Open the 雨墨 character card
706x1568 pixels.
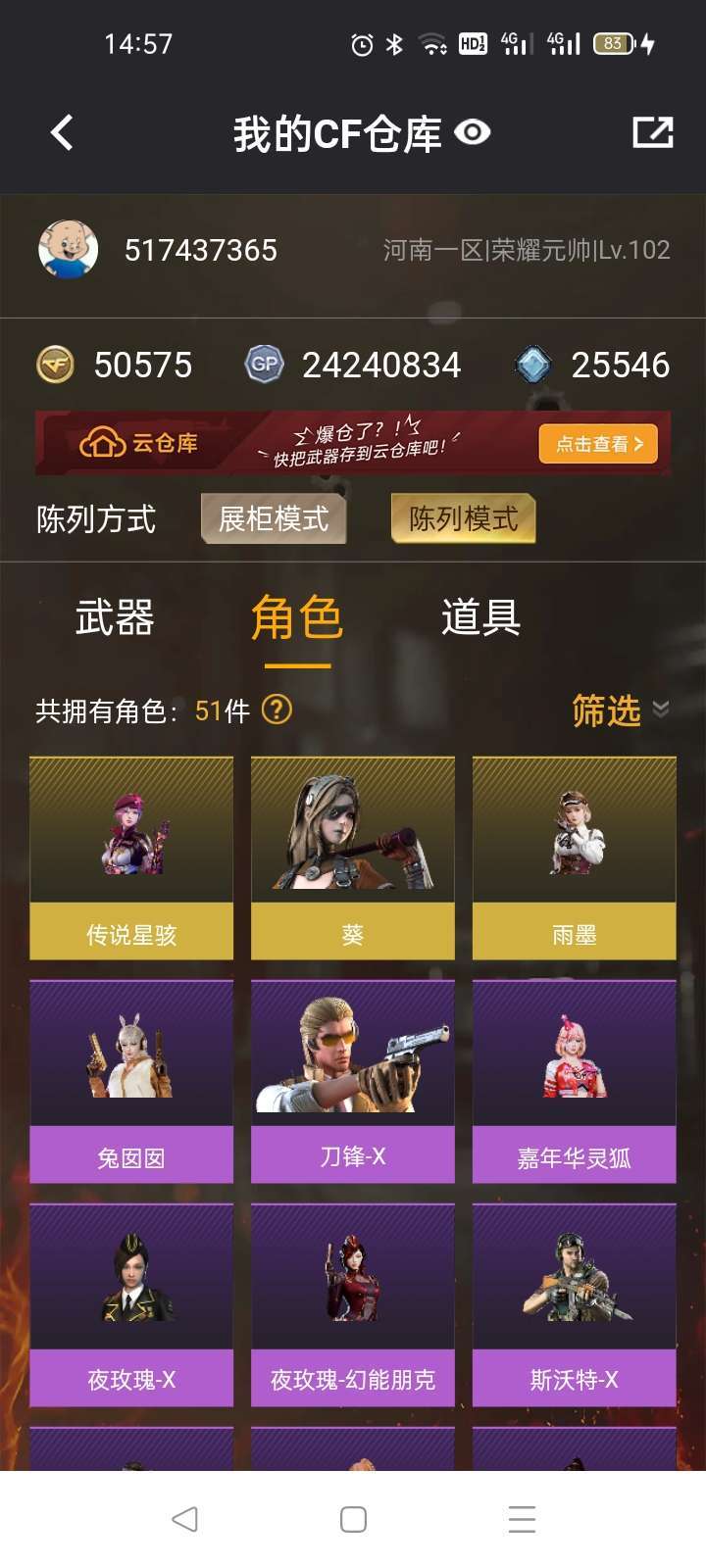575,857
